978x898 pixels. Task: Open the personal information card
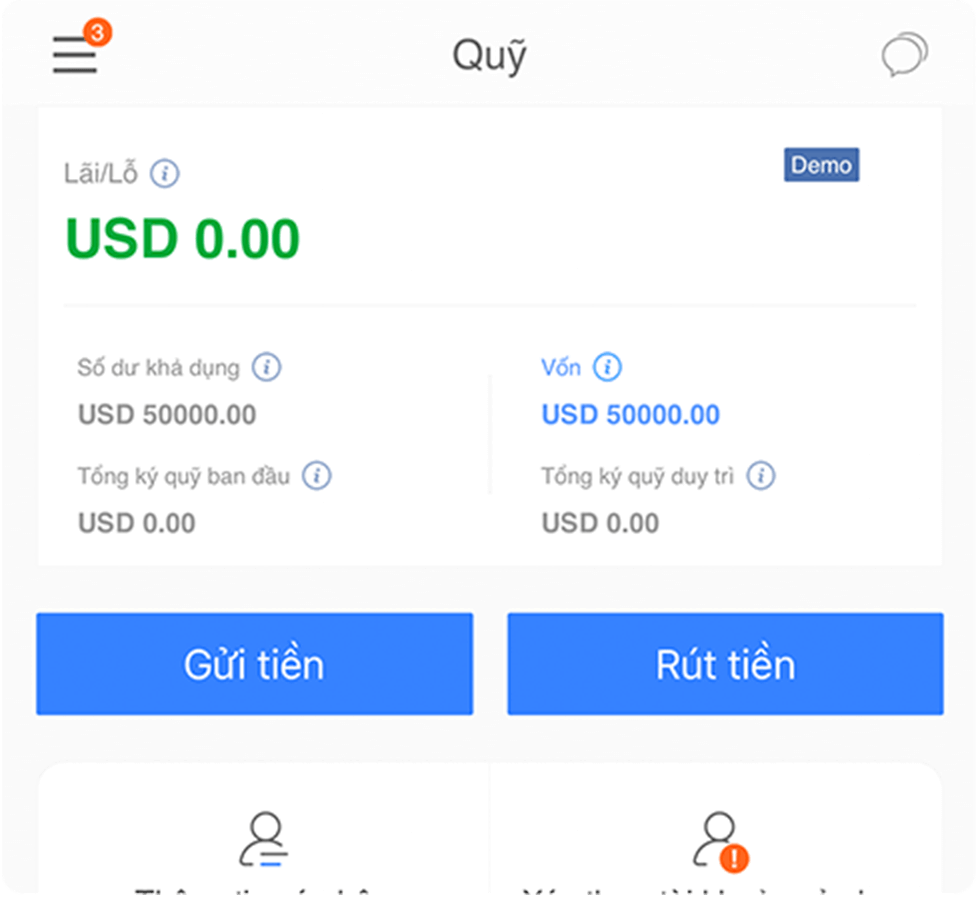tap(264, 840)
